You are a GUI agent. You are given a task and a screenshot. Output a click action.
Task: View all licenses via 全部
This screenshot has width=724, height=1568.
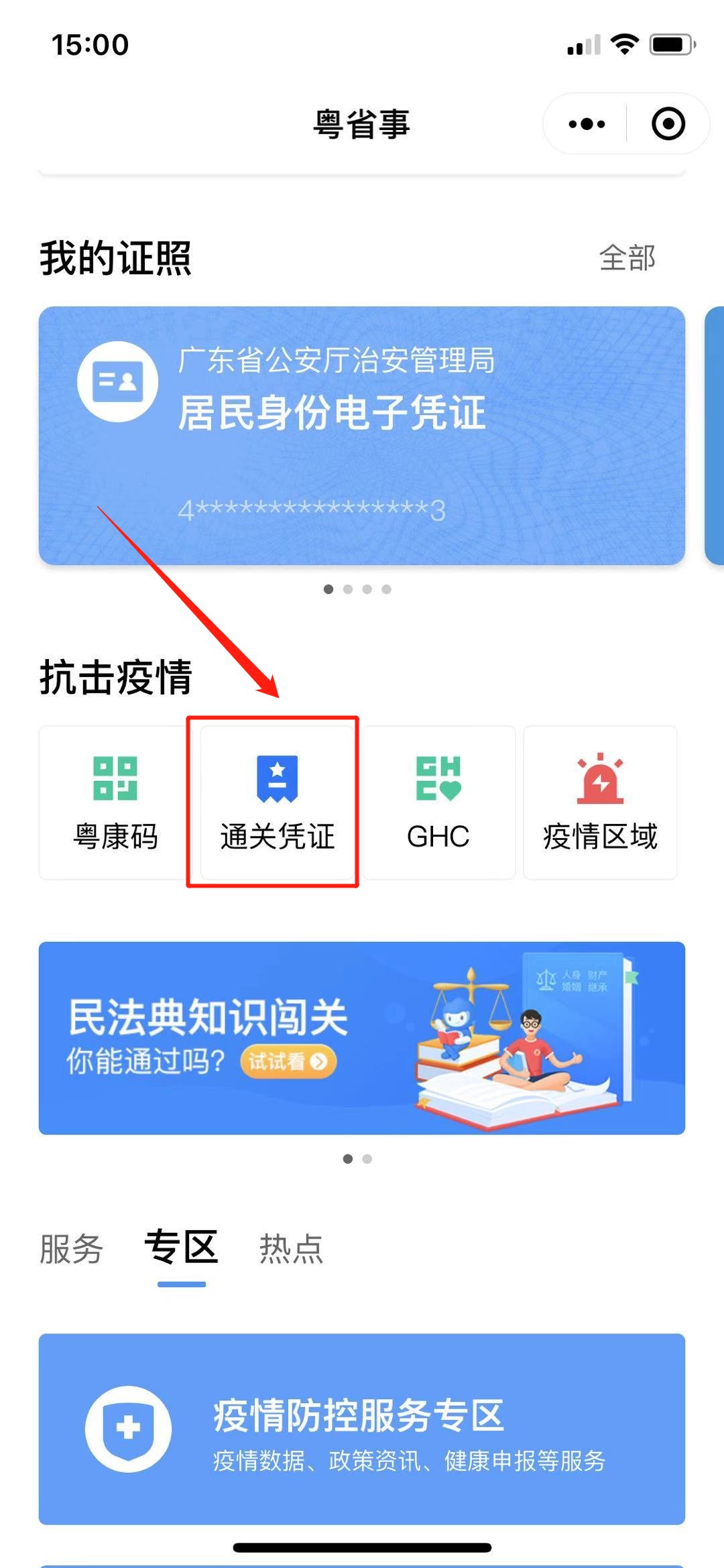(627, 258)
